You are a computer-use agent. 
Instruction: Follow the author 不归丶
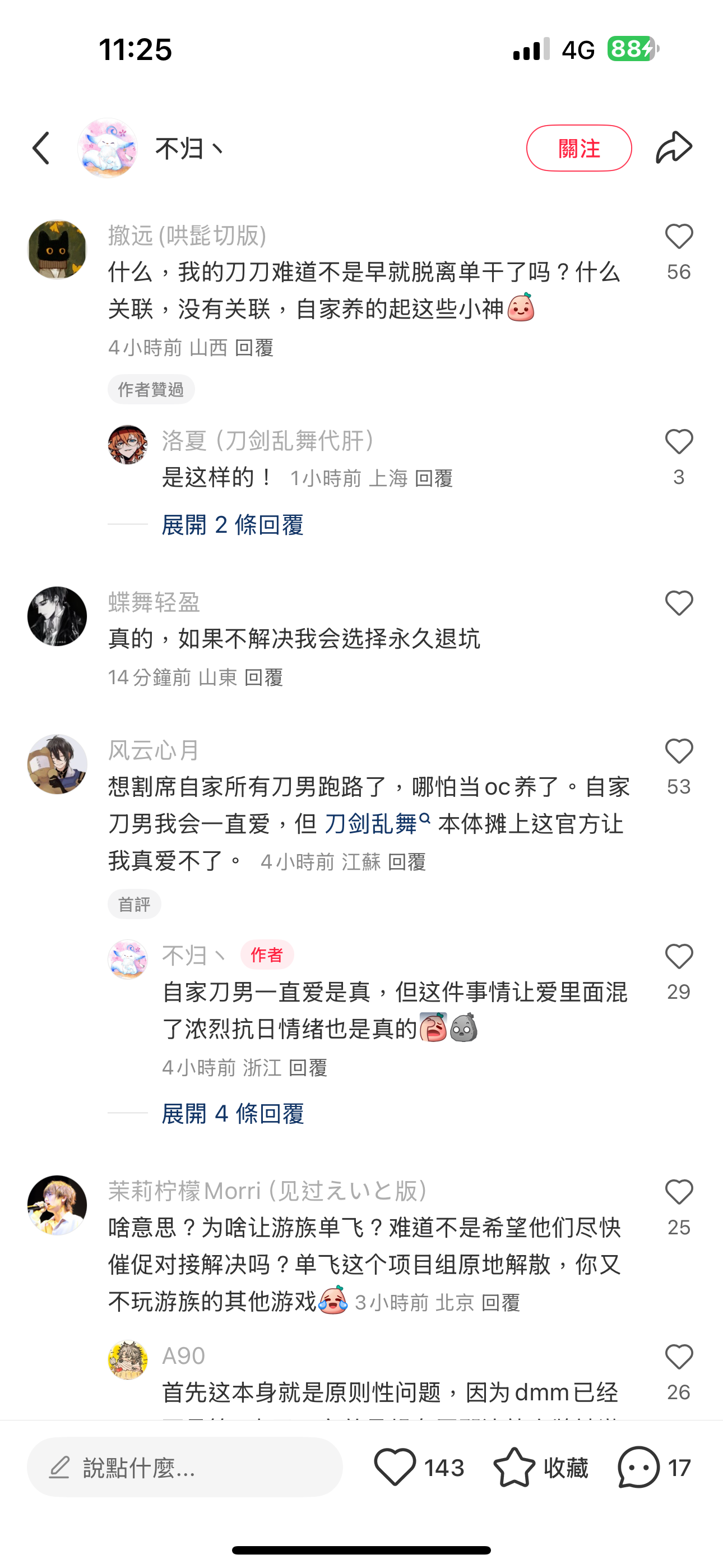578,148
